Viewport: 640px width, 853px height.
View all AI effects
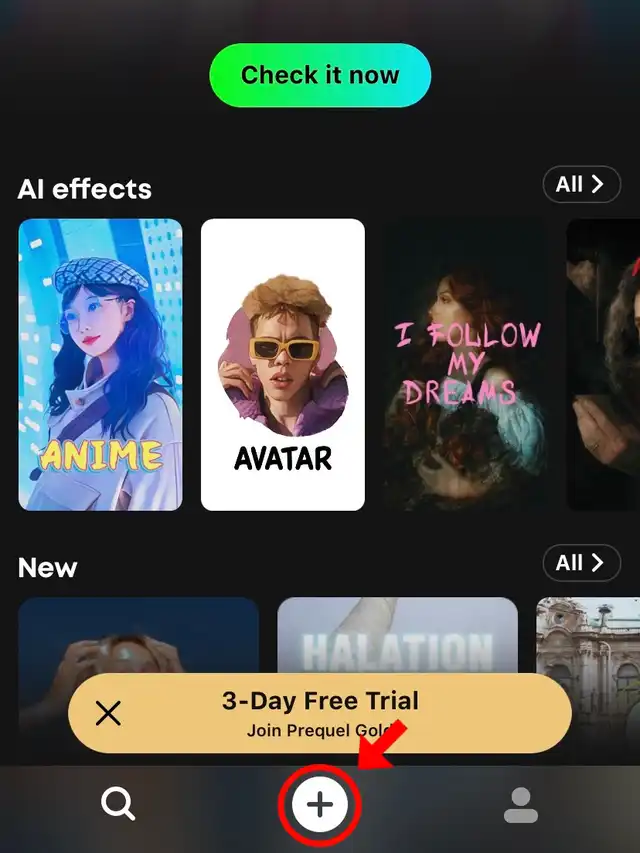tap(581, 184)
